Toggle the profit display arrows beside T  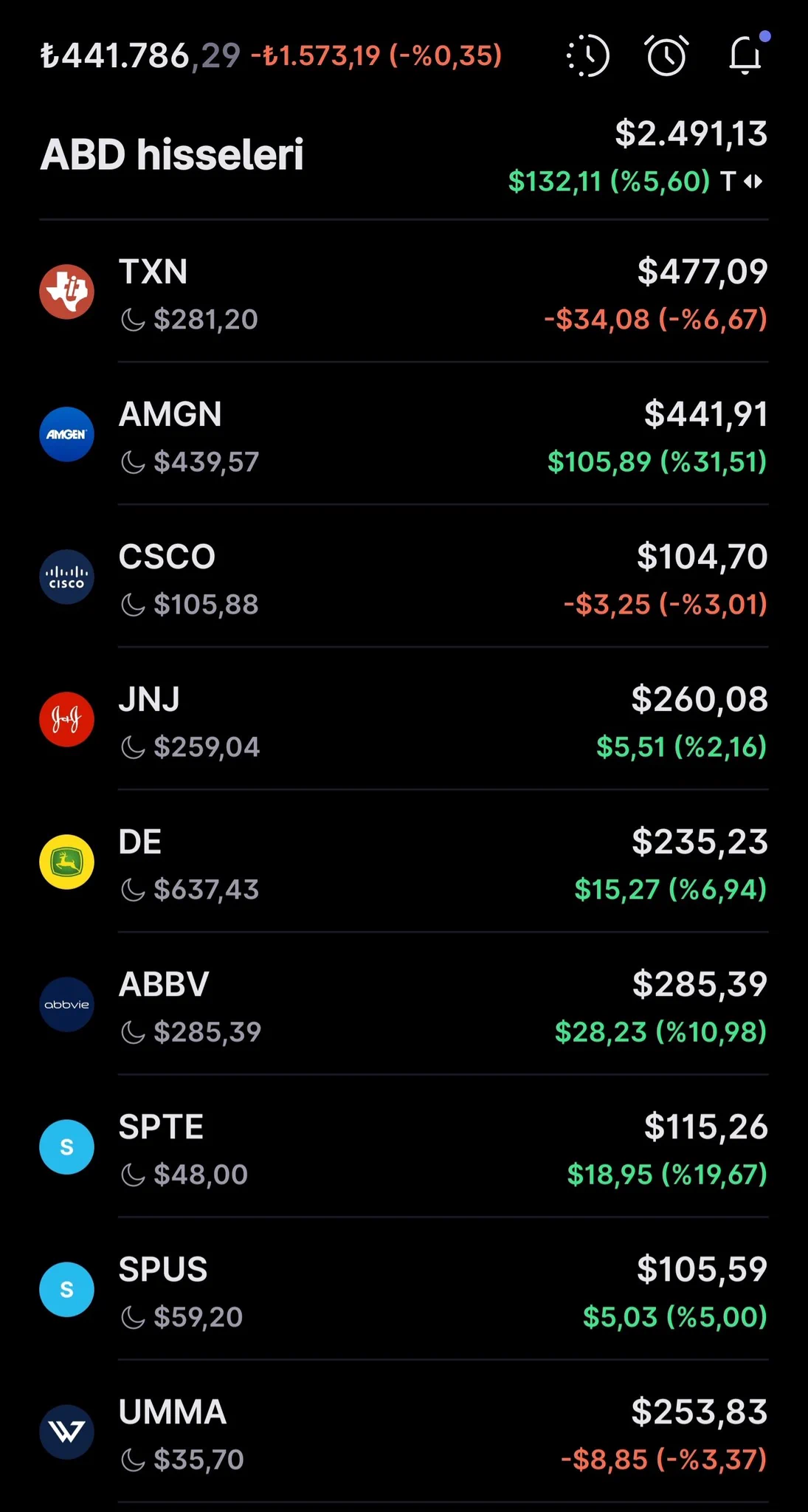(x=753, y=182)
